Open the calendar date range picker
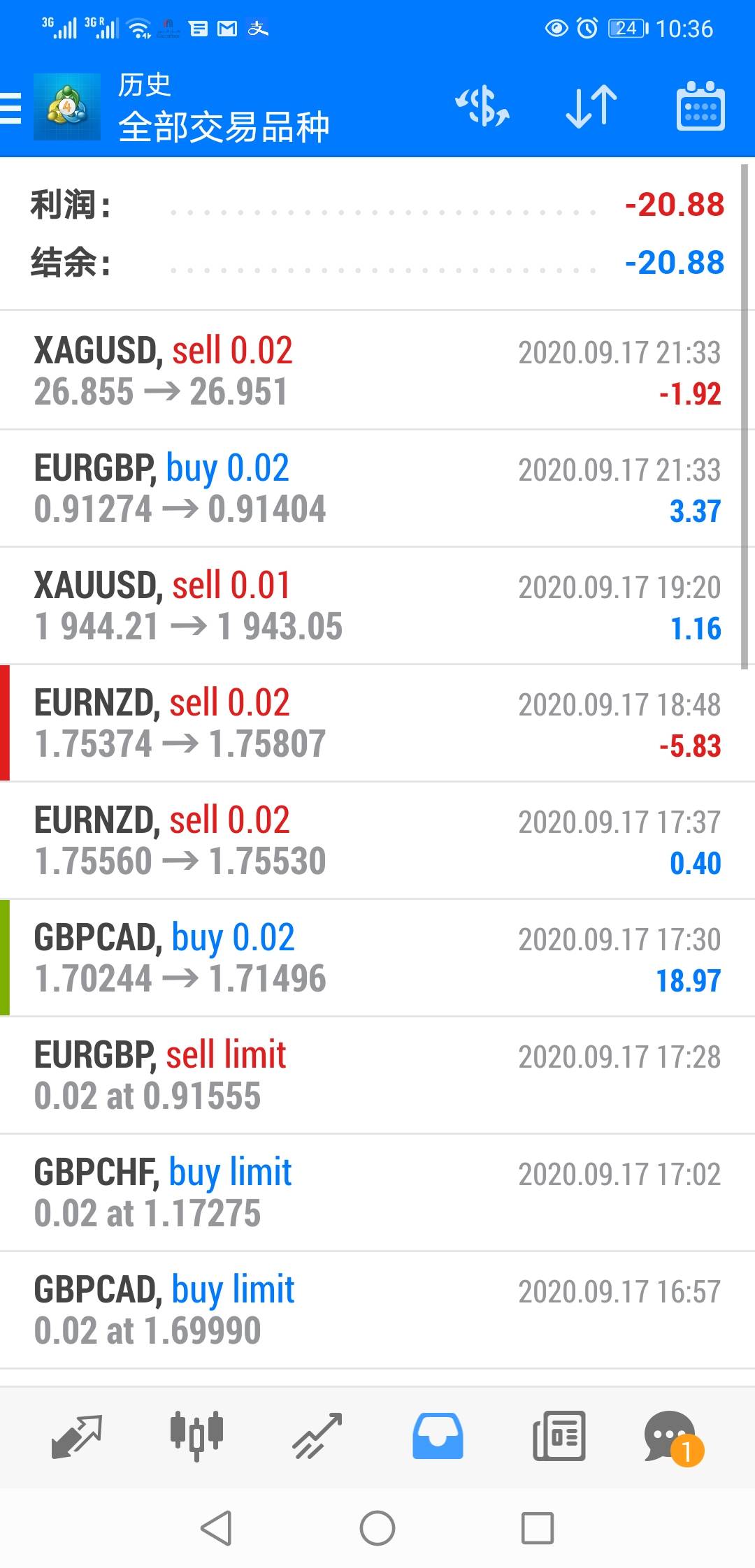755x1568 pixels. [700, 107]
